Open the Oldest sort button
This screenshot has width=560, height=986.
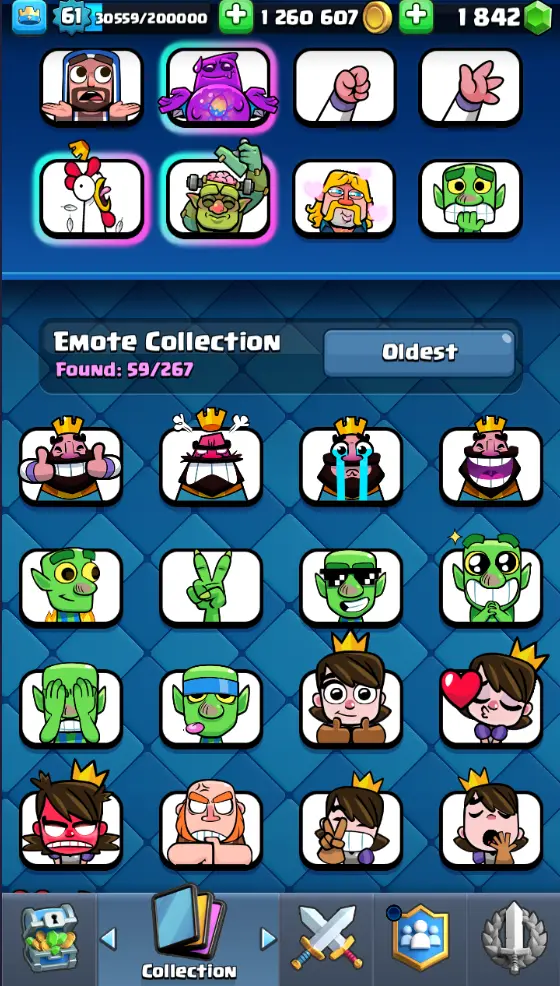coord(419,352)
